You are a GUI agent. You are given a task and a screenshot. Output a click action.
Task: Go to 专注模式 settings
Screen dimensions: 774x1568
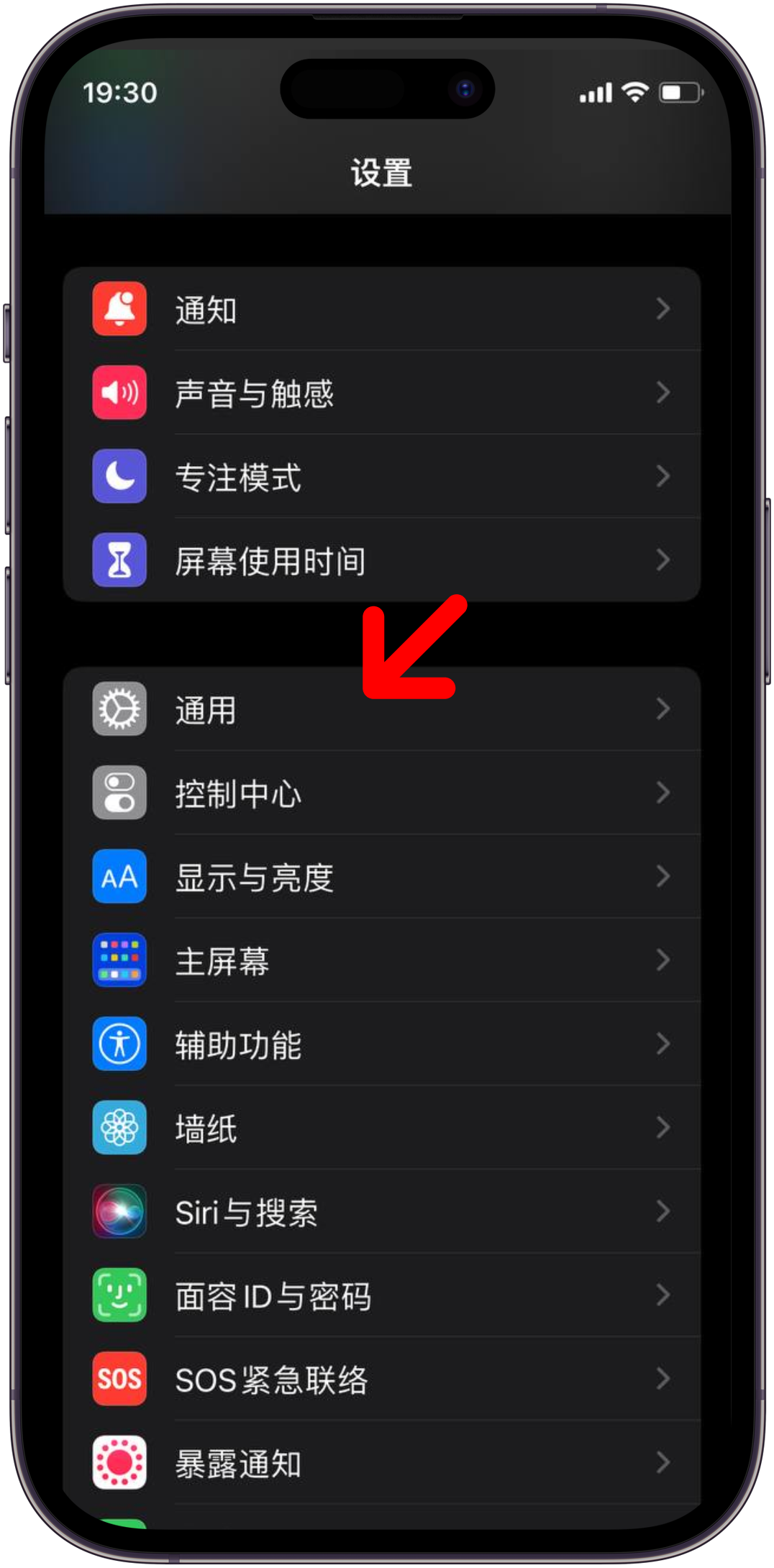pyautogui.click(x=381, y=477)
